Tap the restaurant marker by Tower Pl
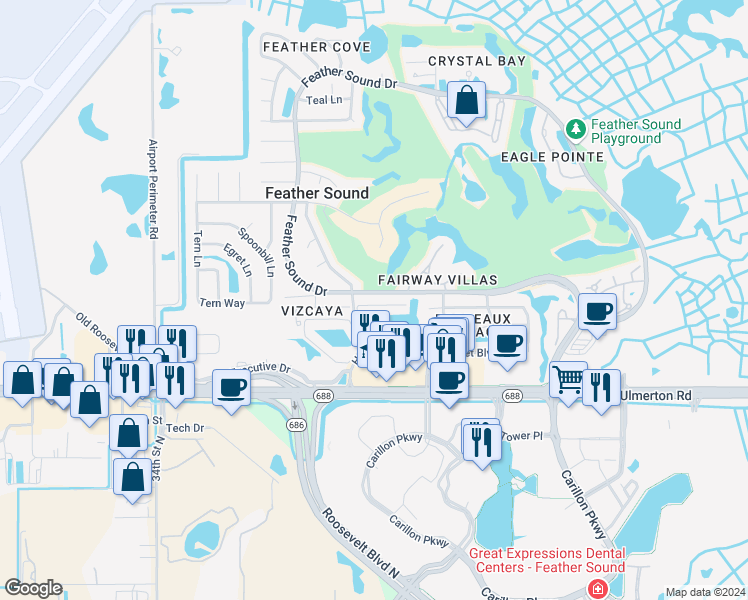Image resolution: width=748 pixels, height=600 pixels. tap(481, 439)
